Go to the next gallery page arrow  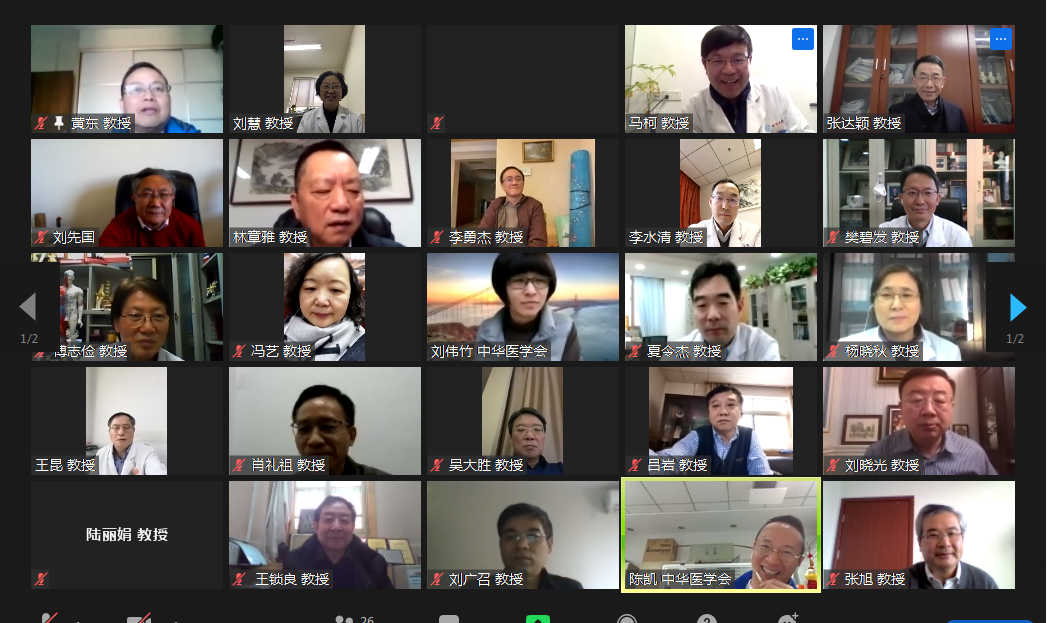pyautogui.click(x=1018, y=307)
